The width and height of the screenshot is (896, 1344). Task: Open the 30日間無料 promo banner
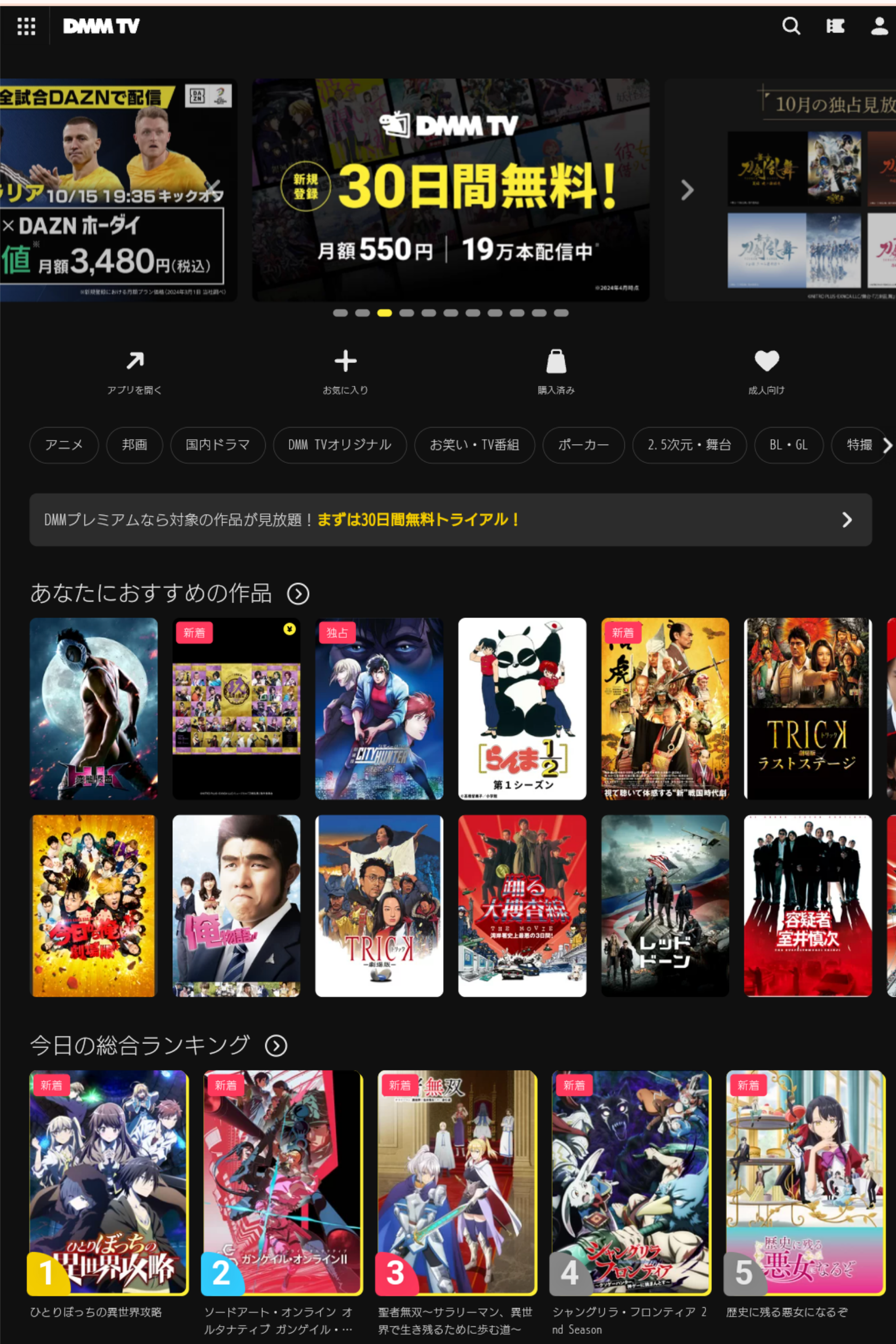click(x=450, y=189)
